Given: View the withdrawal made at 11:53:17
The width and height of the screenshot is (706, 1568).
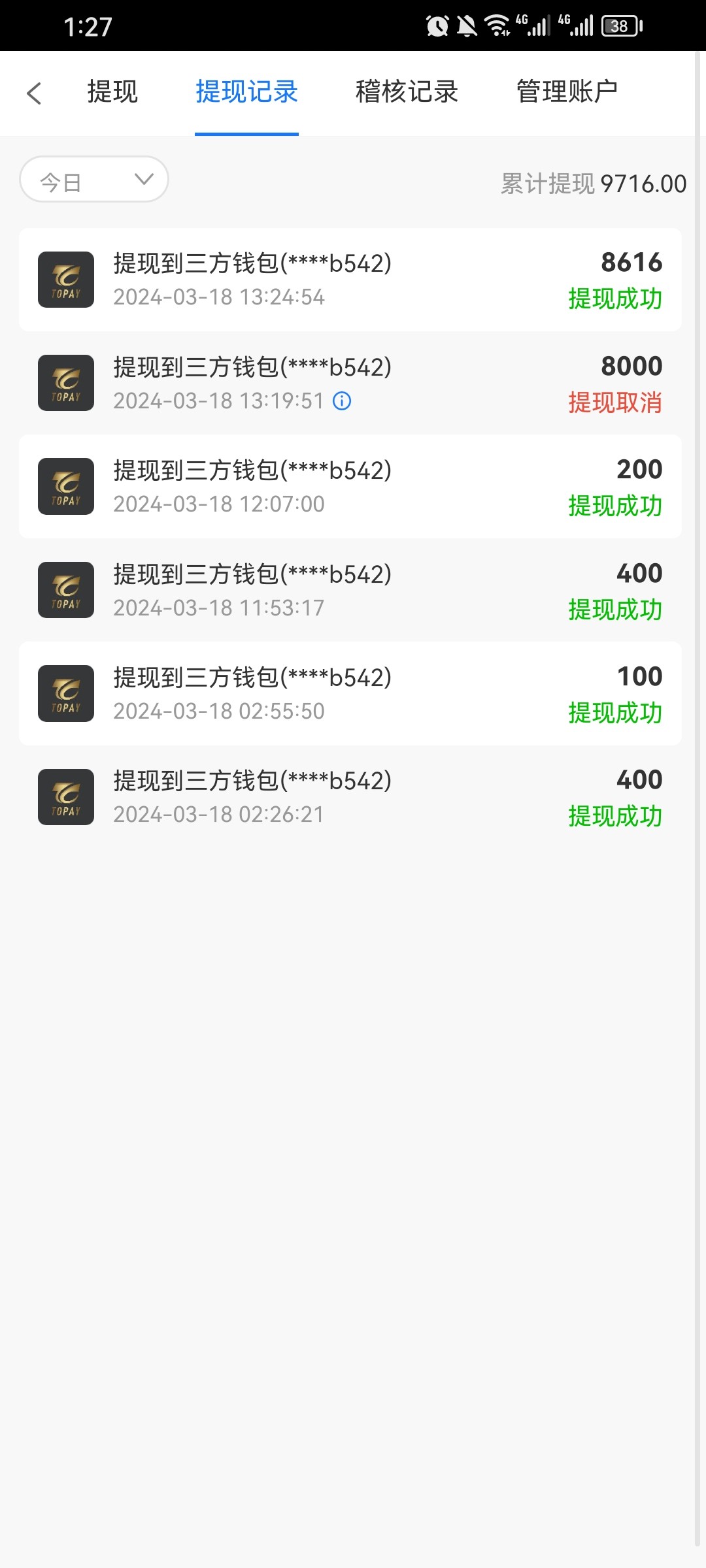Looking at the screenshot, I should 350,590.
